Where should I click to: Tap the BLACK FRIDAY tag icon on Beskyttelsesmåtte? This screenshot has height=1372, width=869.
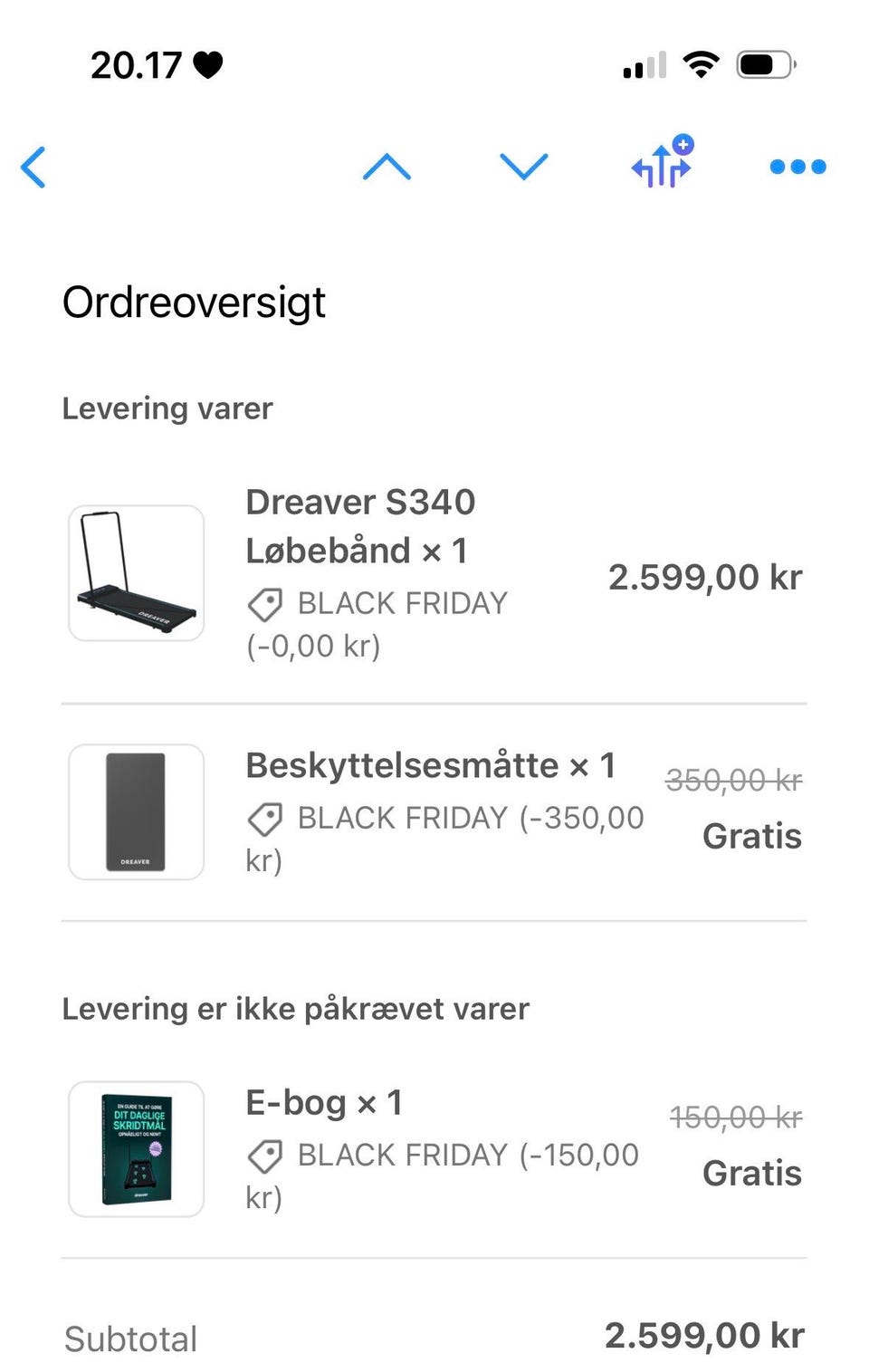point(263,818)
